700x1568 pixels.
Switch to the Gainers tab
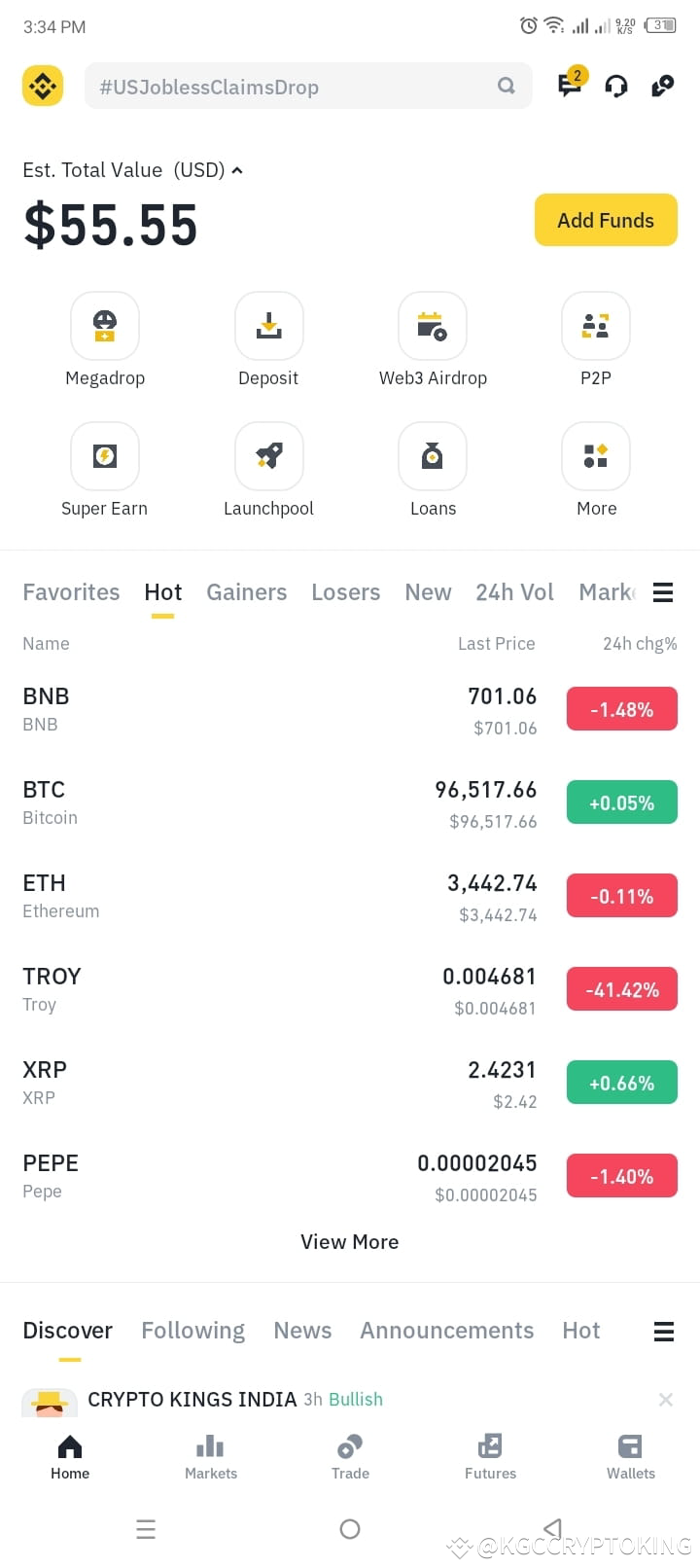[246, 592]
